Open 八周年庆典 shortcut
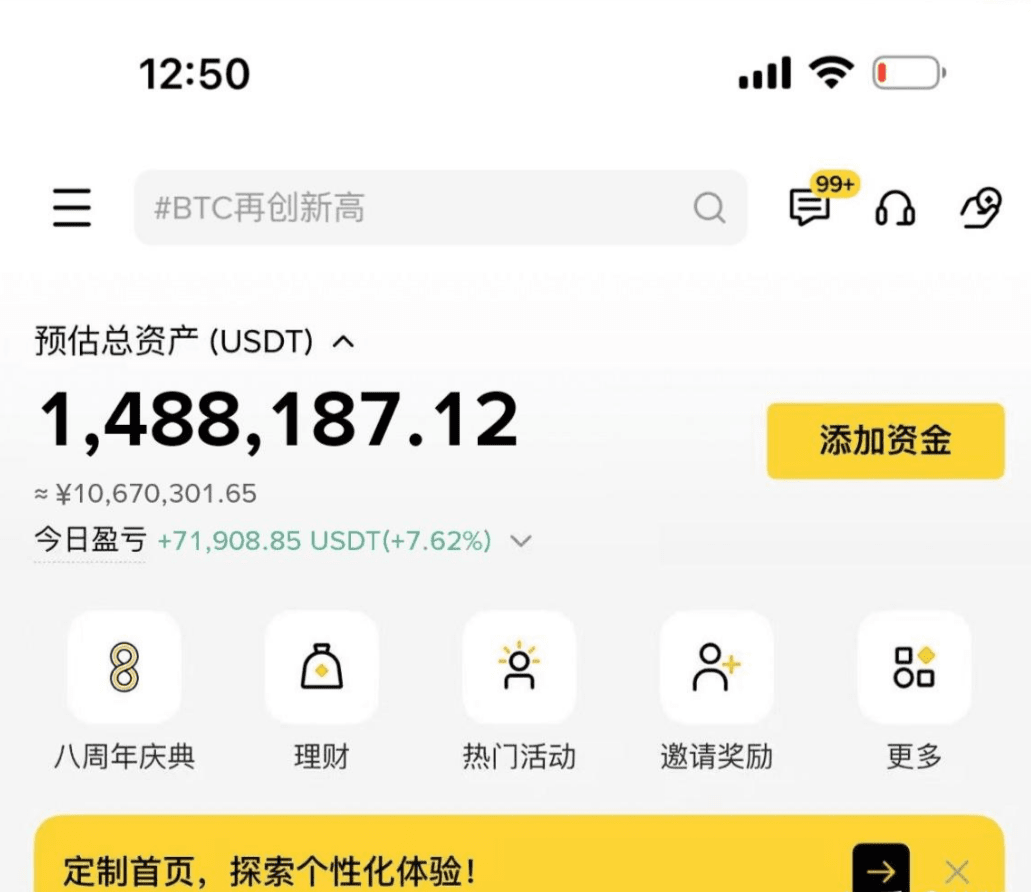 click(124, 667)
